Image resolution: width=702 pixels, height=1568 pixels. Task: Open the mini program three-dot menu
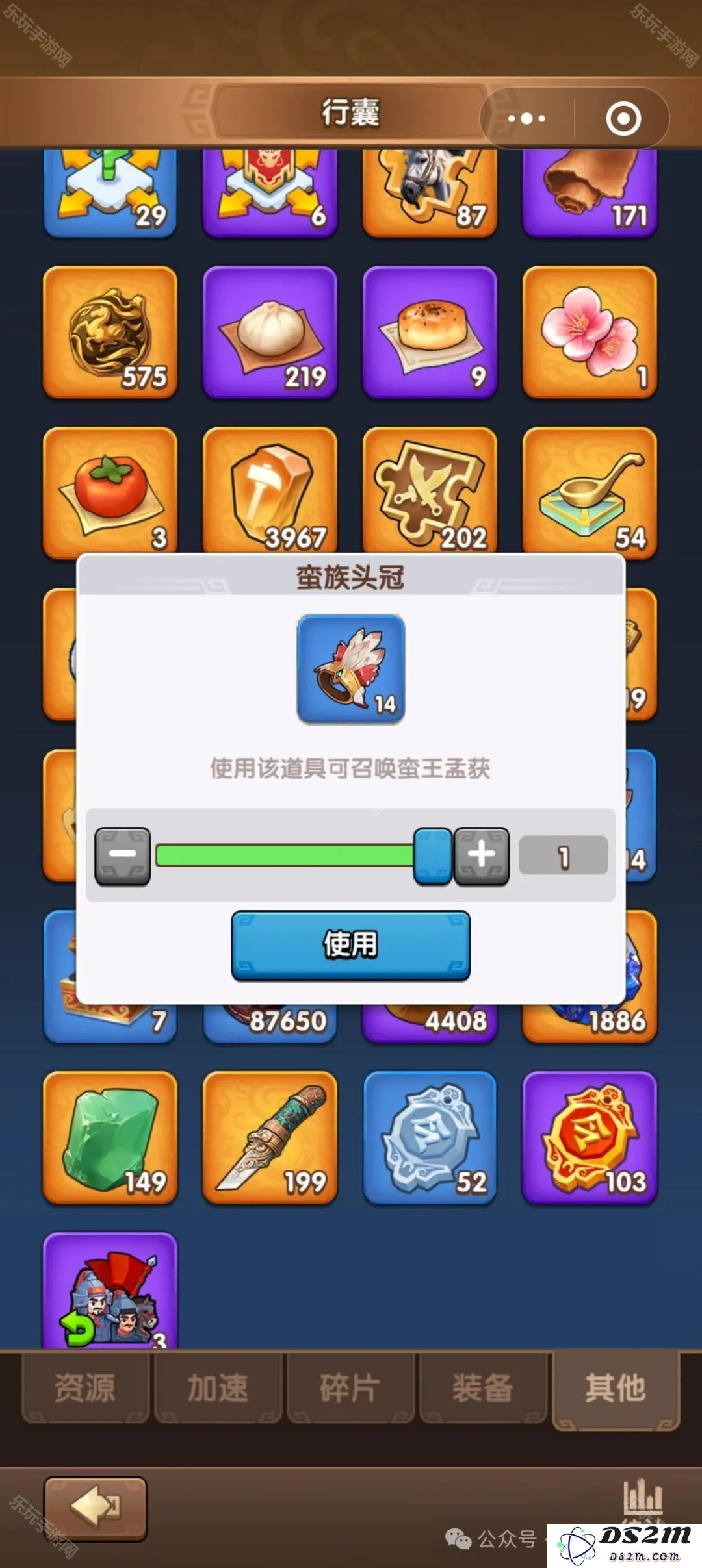527,119
